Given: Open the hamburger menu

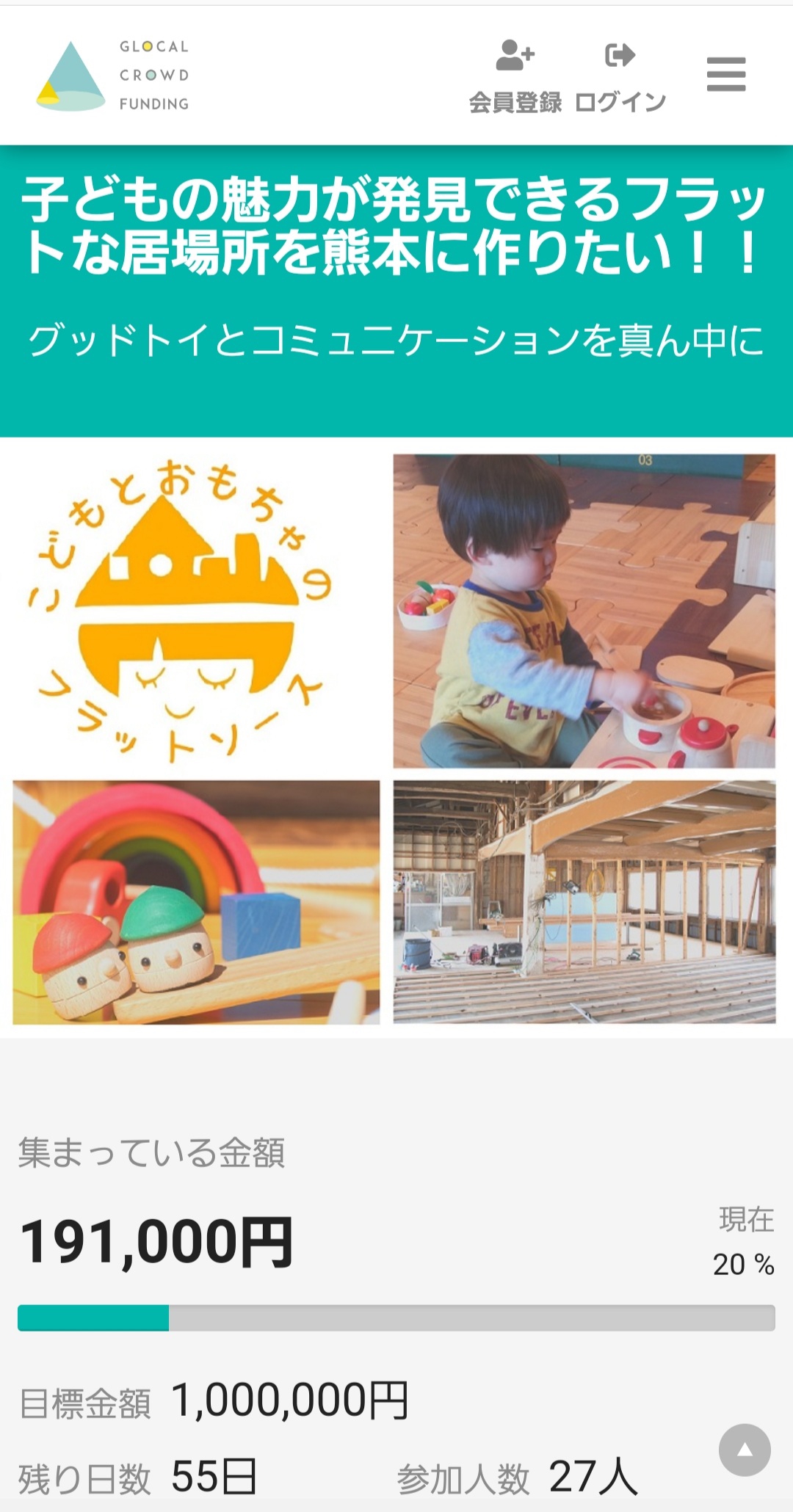Looking at the screenshot, I should [726, 75].
